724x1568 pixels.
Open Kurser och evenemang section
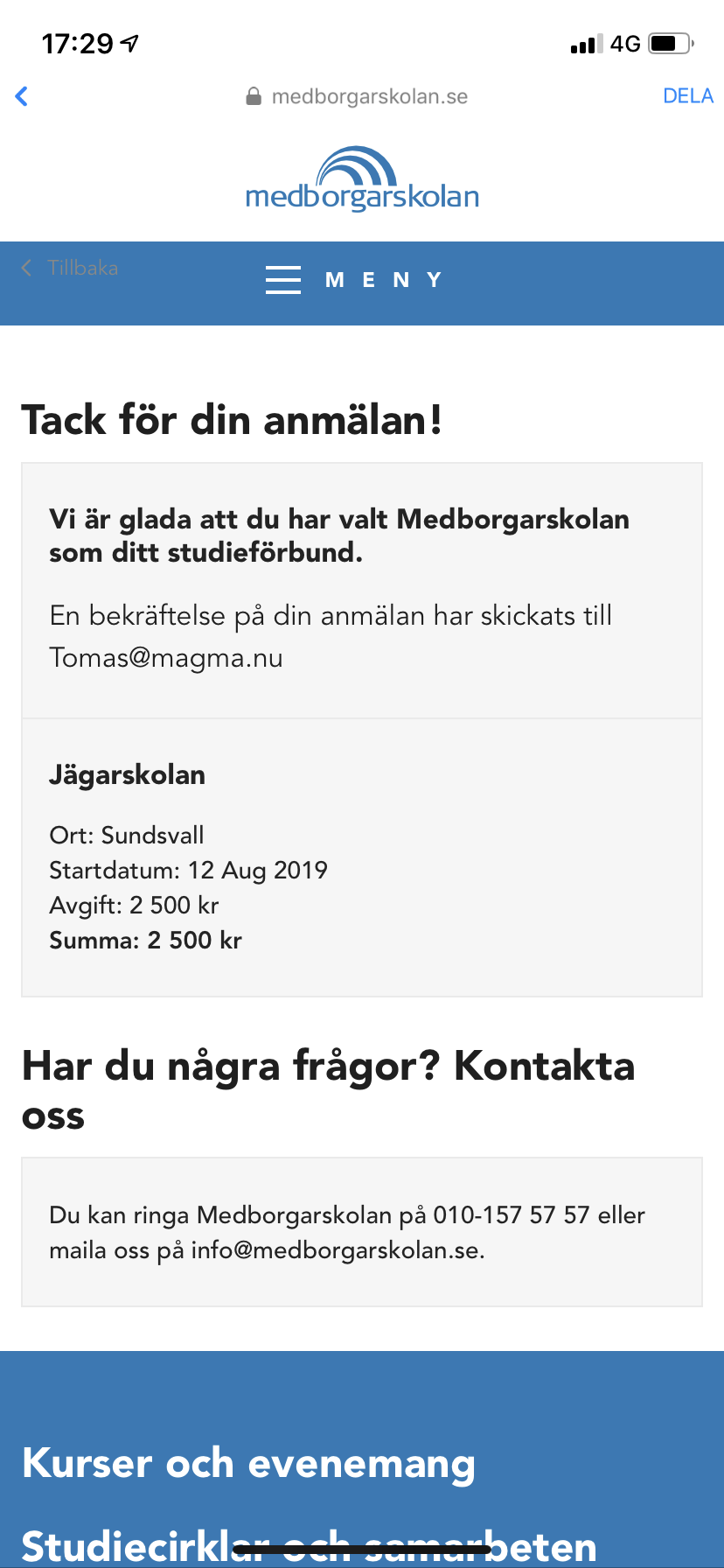click(248, 1463)
